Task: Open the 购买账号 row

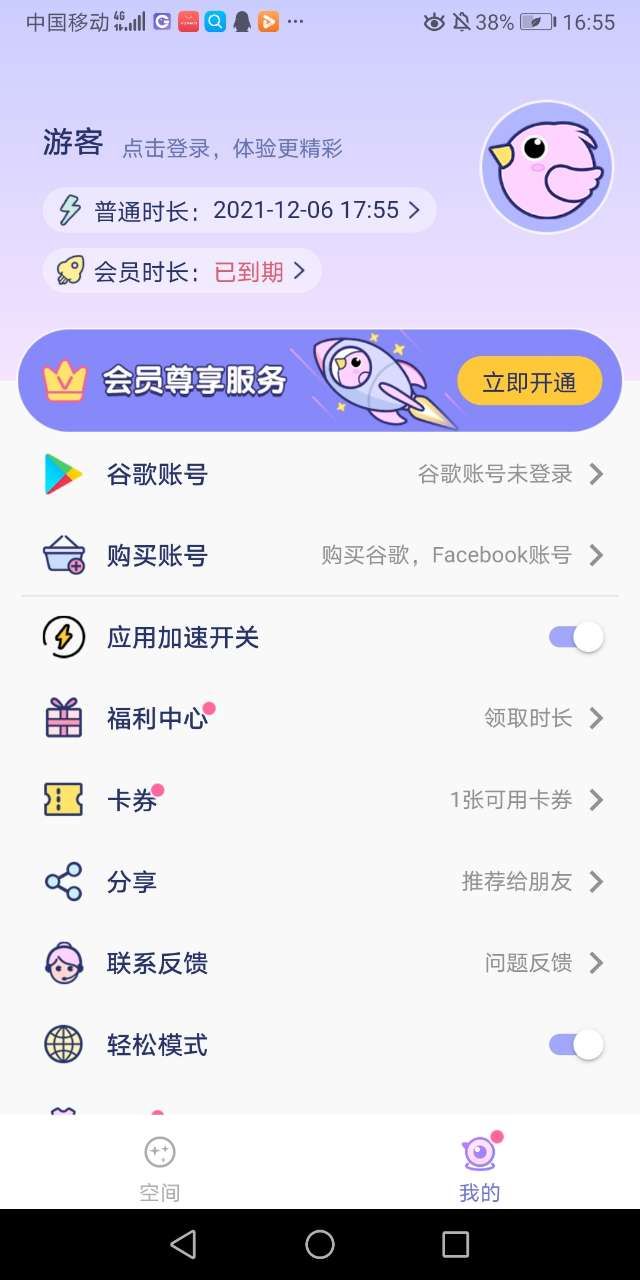Action: tap(320, 555)
